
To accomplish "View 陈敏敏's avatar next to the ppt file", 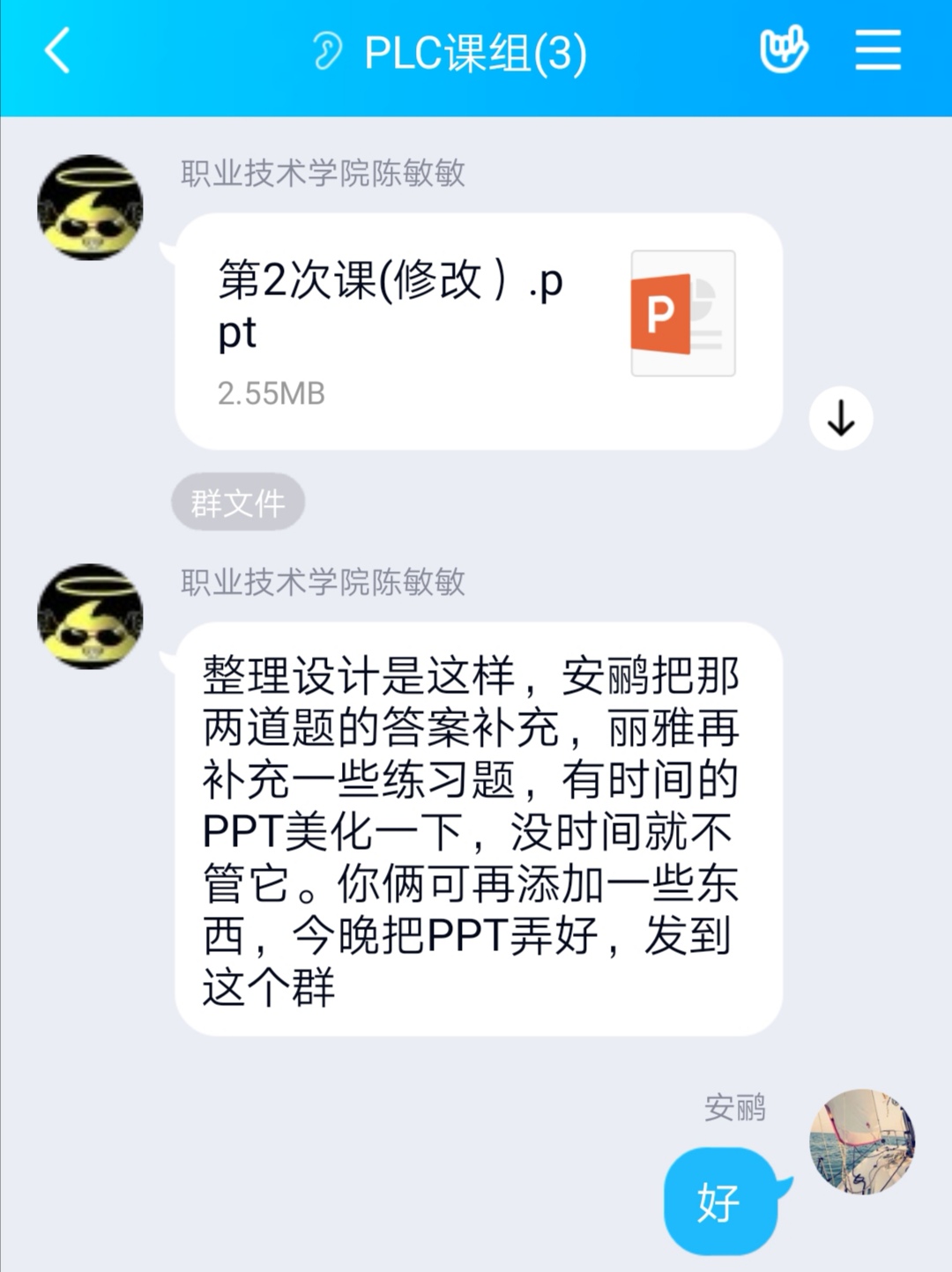I will click(x=90, y=208).
